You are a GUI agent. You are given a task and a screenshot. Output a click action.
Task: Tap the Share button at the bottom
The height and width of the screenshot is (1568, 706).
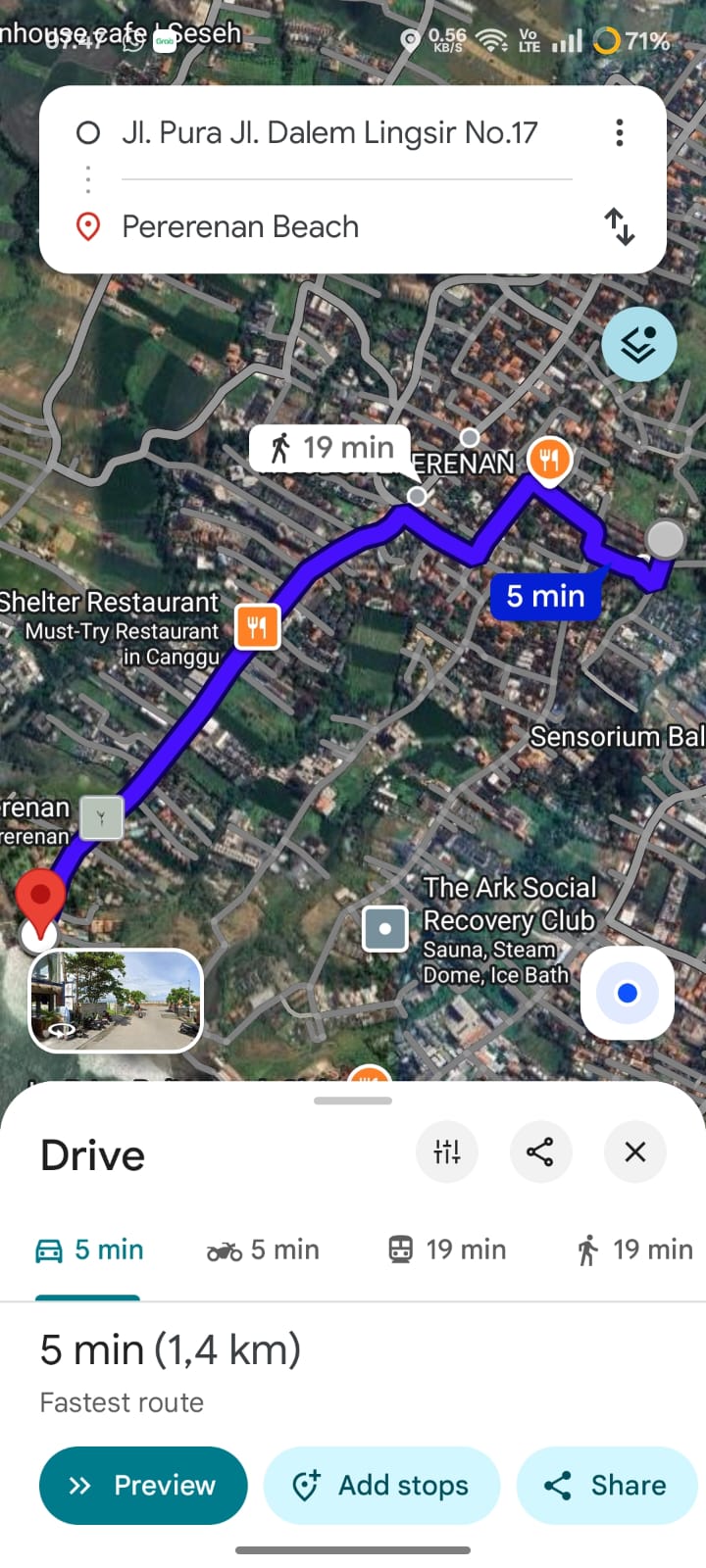pos(606,1485)
